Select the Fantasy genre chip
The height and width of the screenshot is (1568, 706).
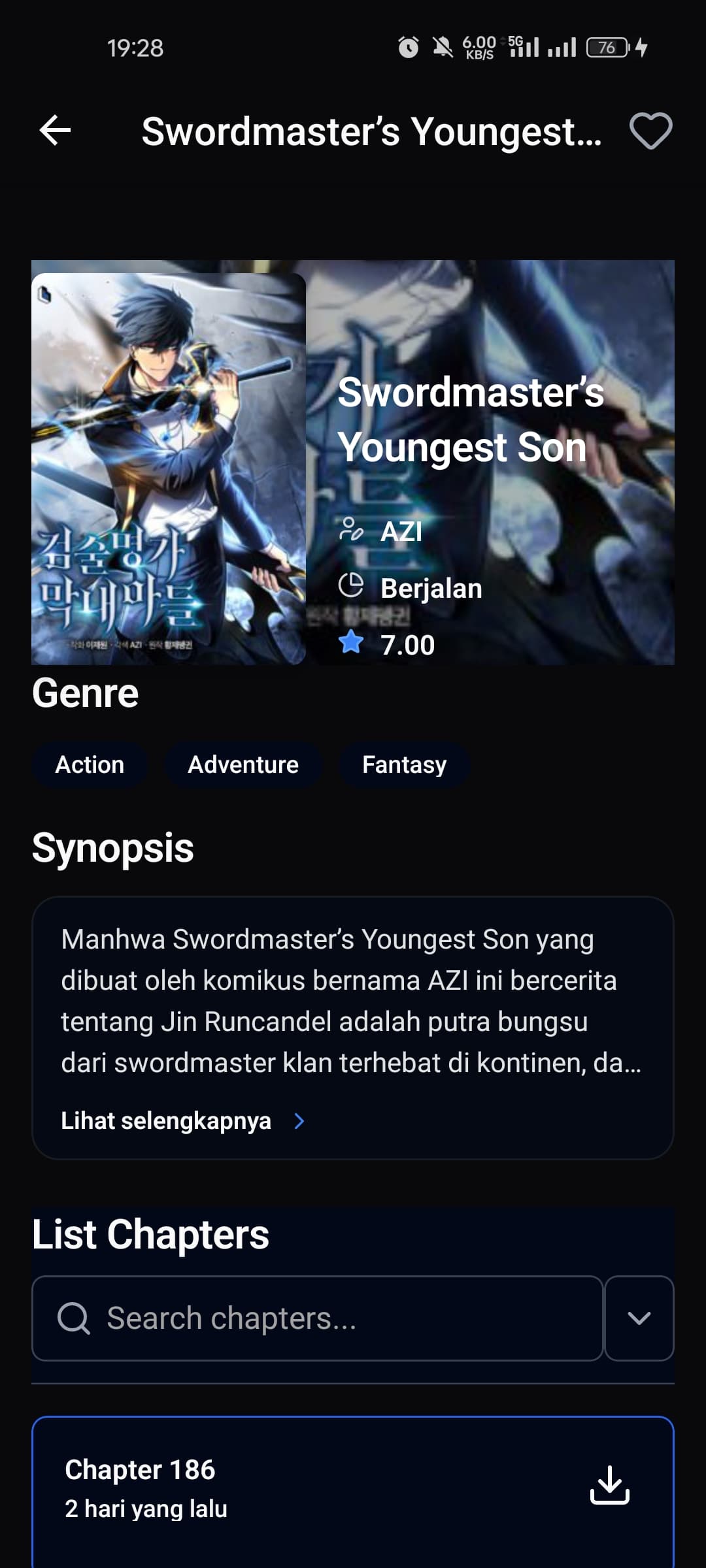(404, 764)
